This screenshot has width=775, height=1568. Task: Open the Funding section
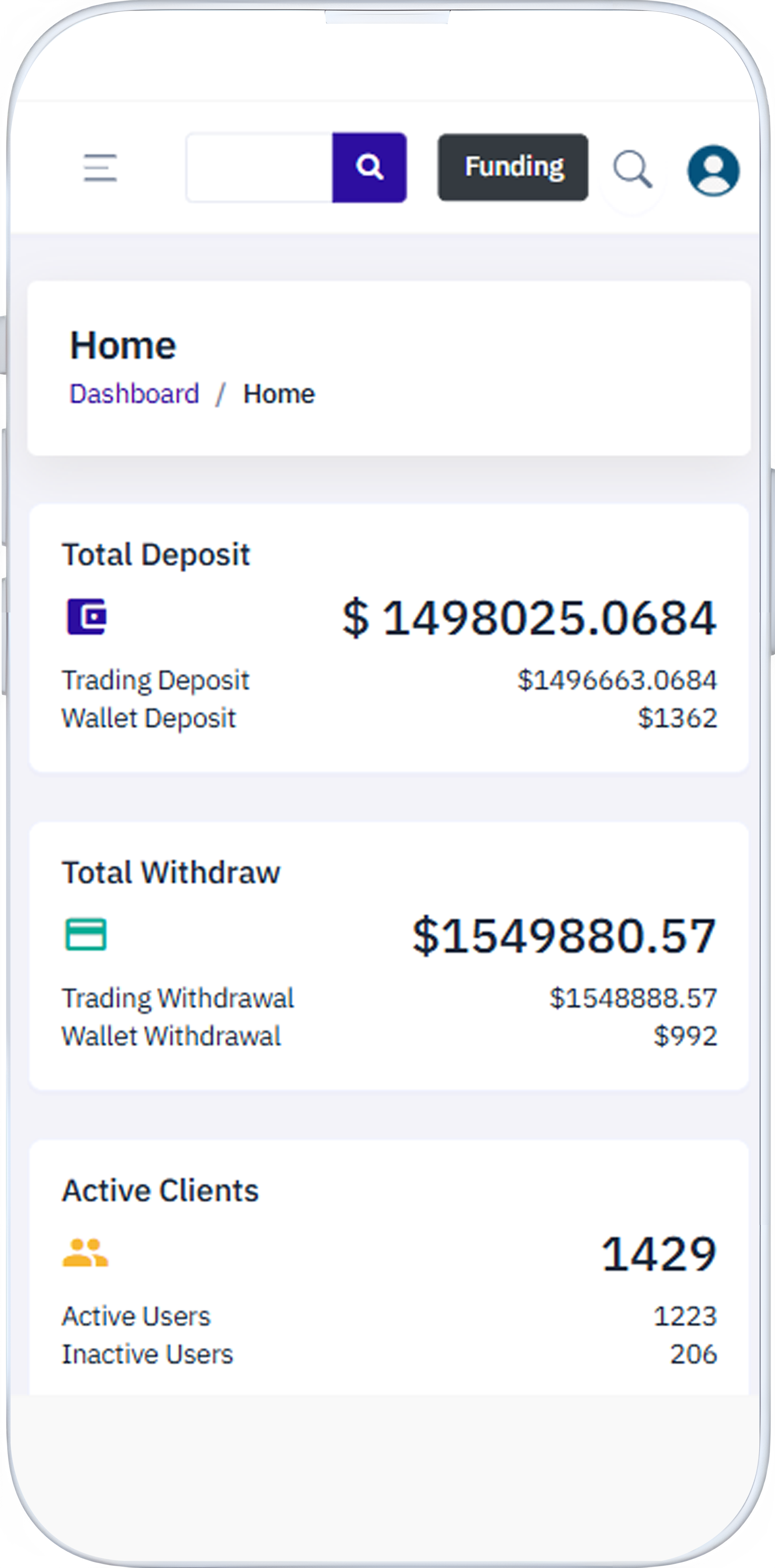[x=513, y=167]
